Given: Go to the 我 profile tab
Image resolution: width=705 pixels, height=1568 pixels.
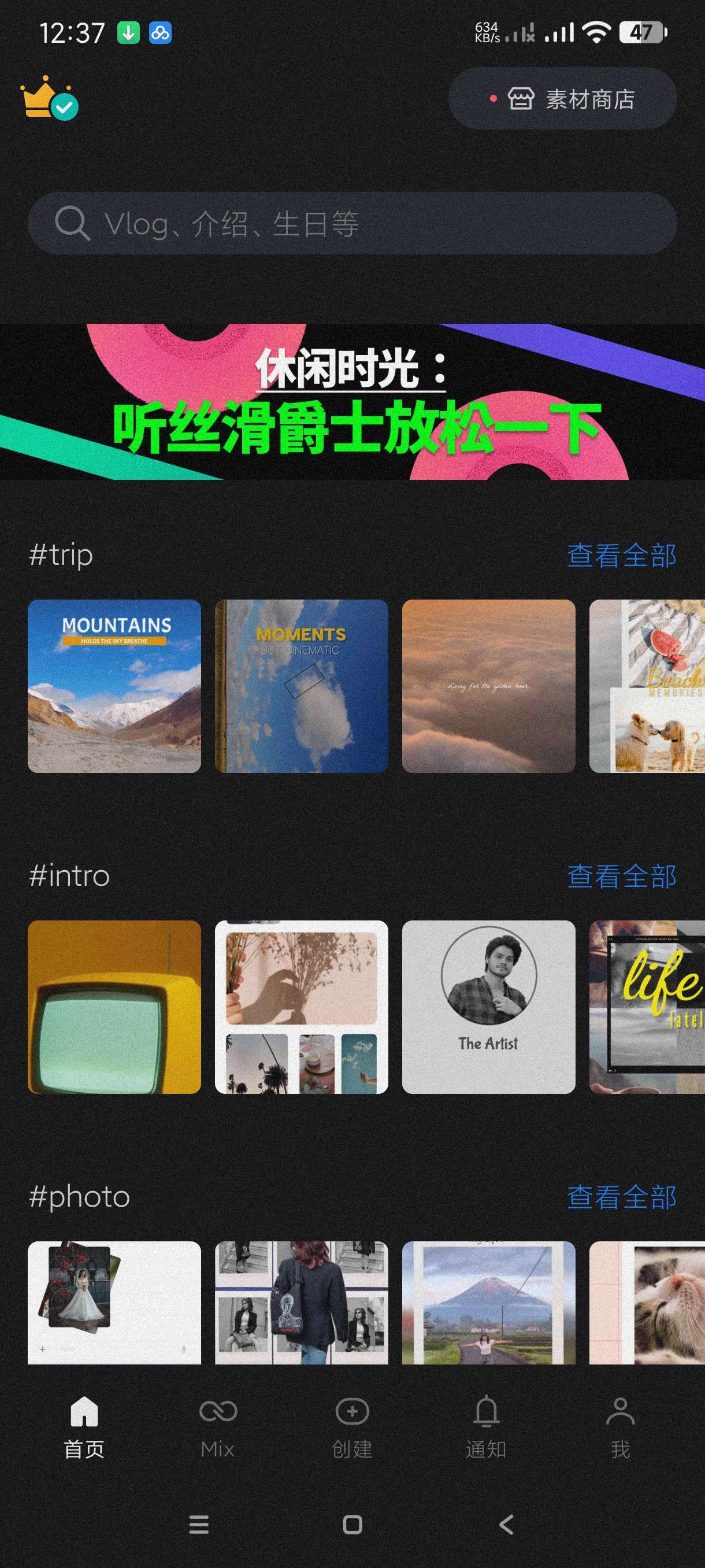Looking at the screenshot, I should coord(620,1427).
